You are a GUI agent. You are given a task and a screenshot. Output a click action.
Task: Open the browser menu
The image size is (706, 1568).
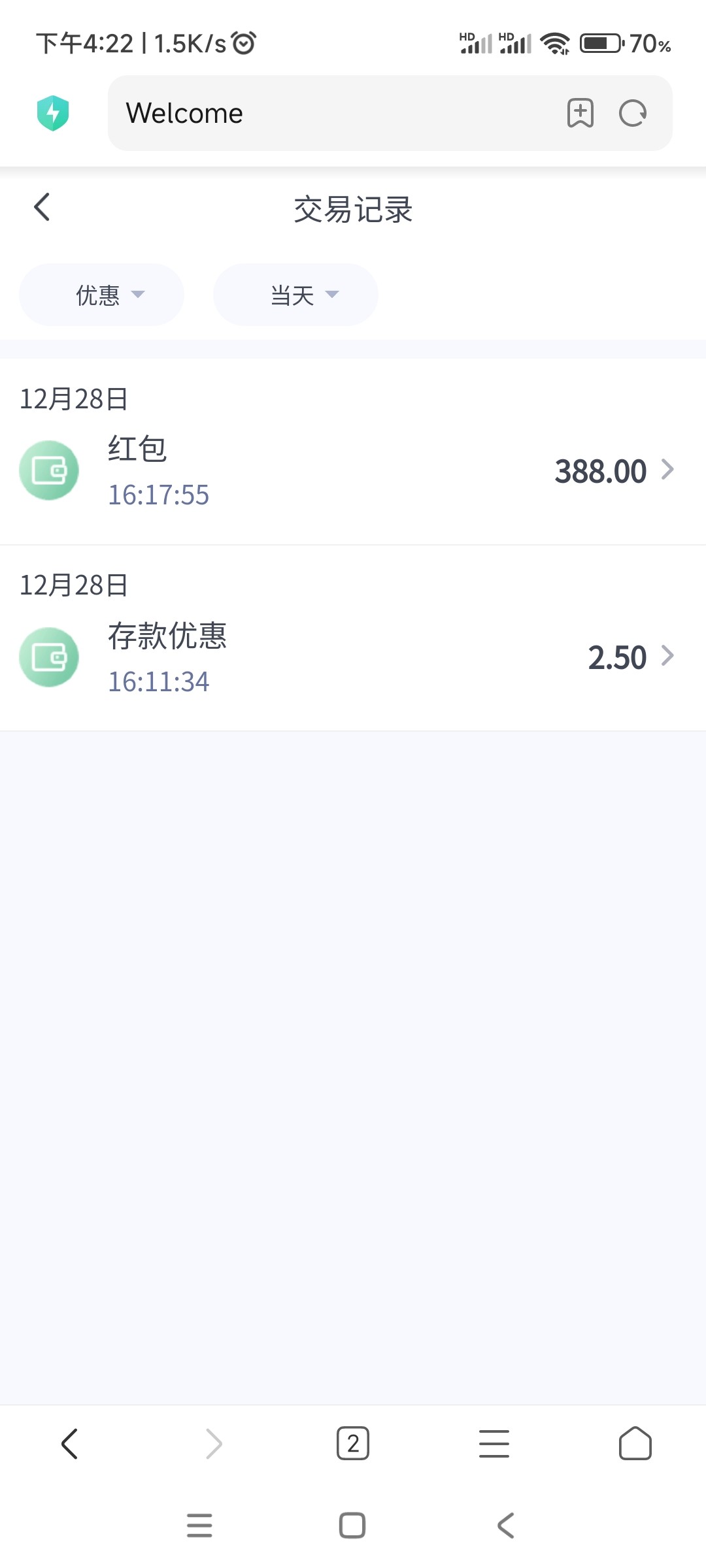494,1443
